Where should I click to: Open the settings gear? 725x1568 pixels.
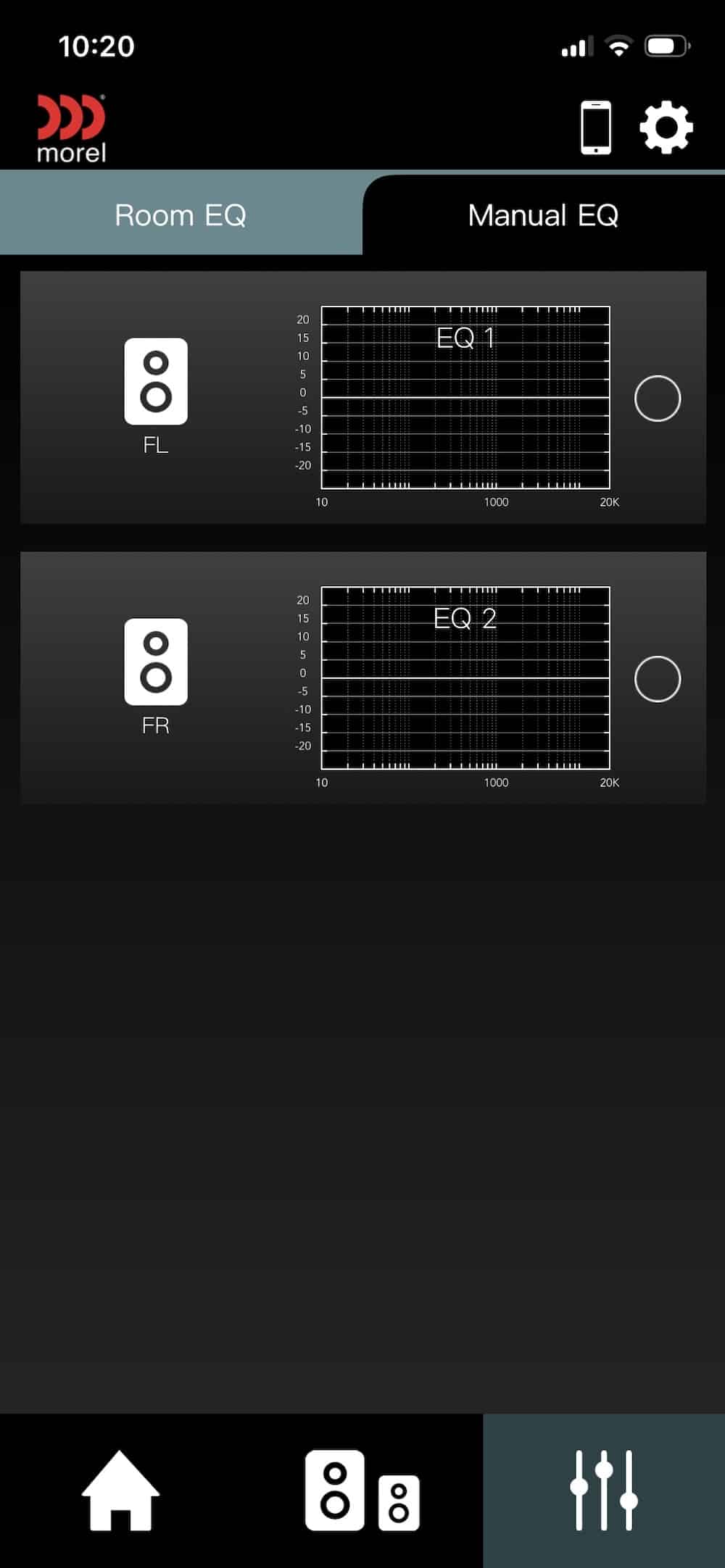tap(666, 128)
